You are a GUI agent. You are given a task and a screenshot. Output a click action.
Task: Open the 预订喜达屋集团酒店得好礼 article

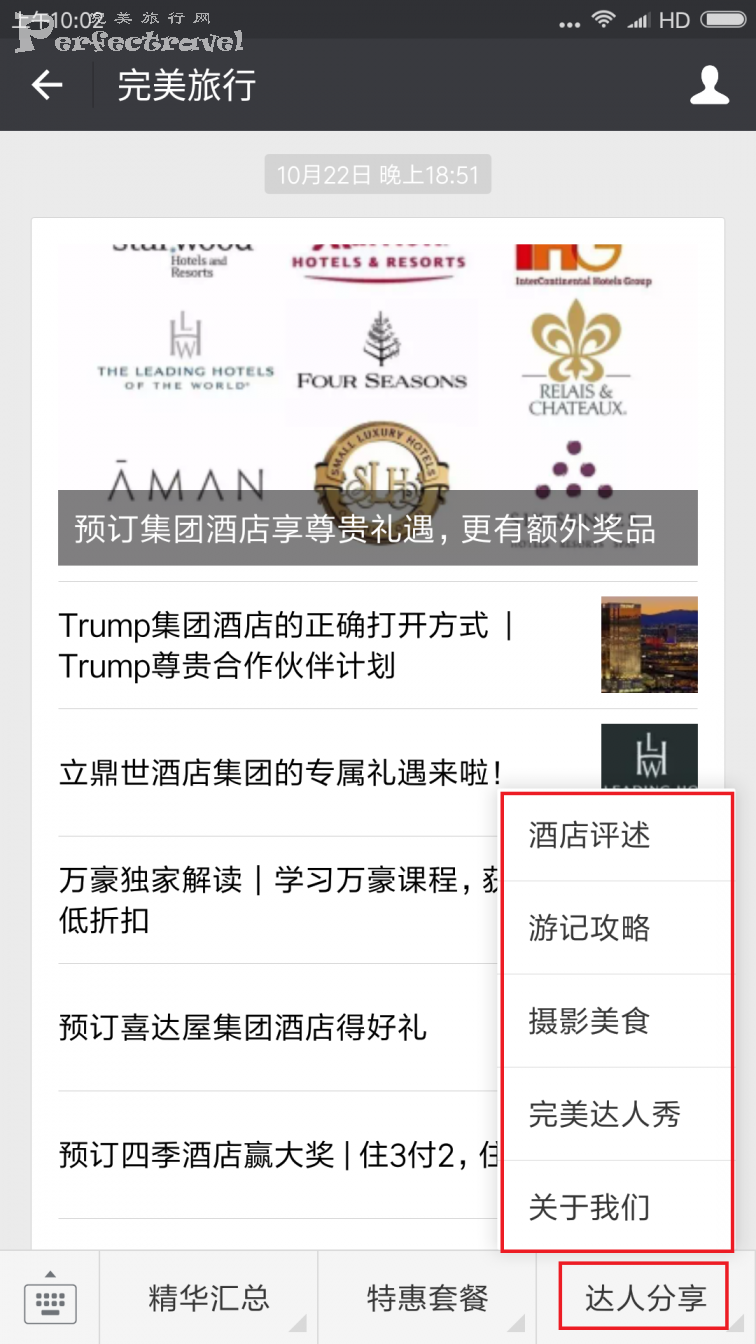[x=243, y=1027]
